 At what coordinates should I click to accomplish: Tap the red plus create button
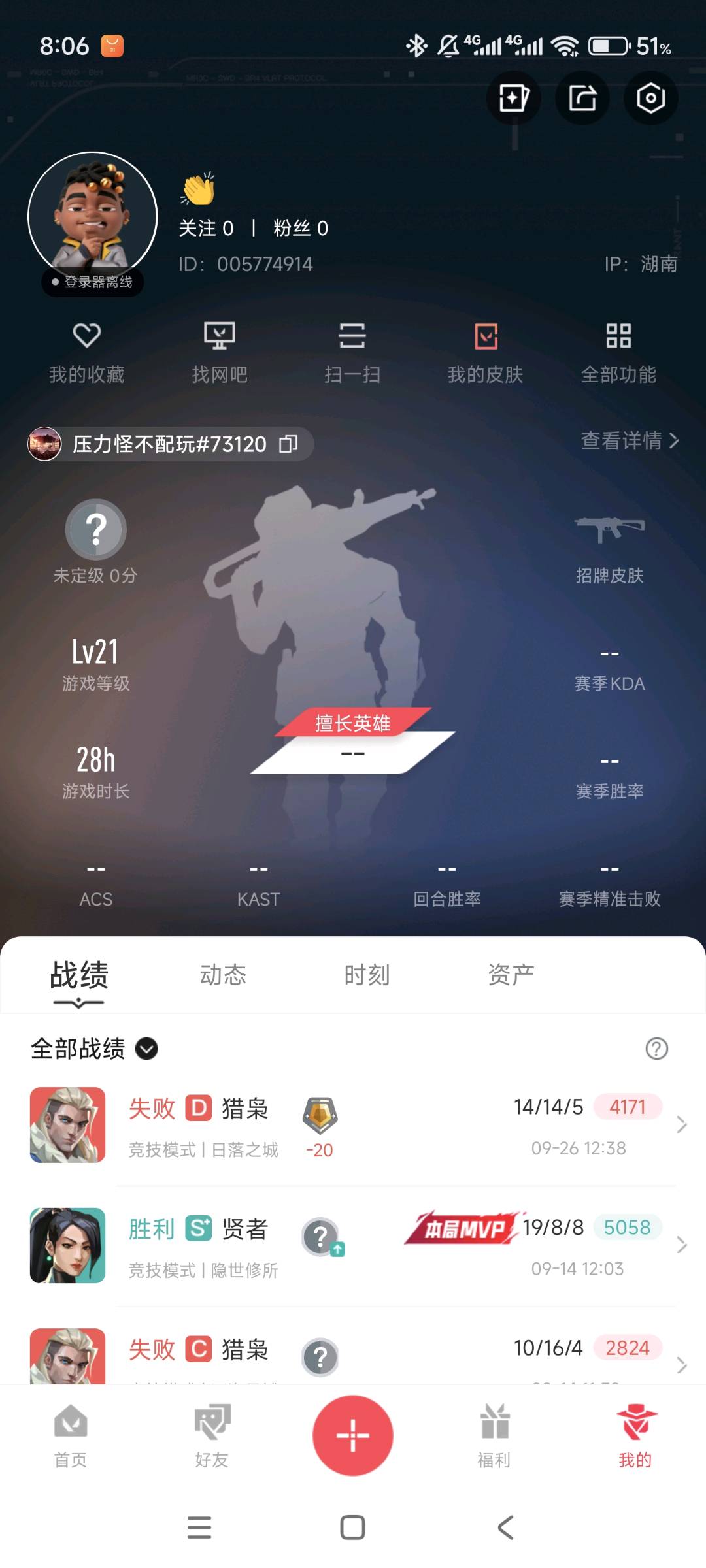(x=353, y=1435)
